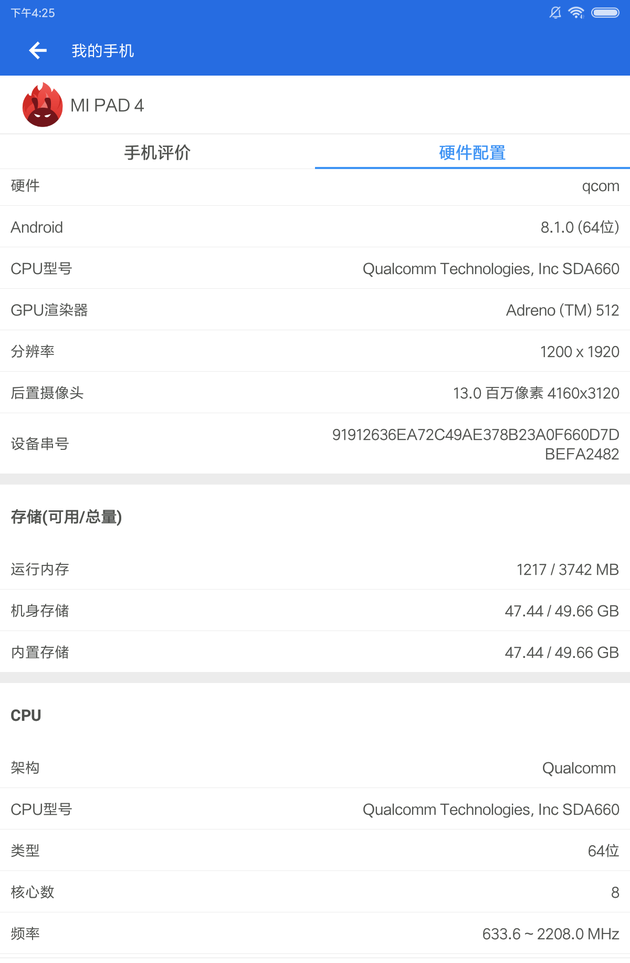The width and height of the screenshot is (630, 963).
Task: Select the 硬件配置 tab
Action: 472,153
